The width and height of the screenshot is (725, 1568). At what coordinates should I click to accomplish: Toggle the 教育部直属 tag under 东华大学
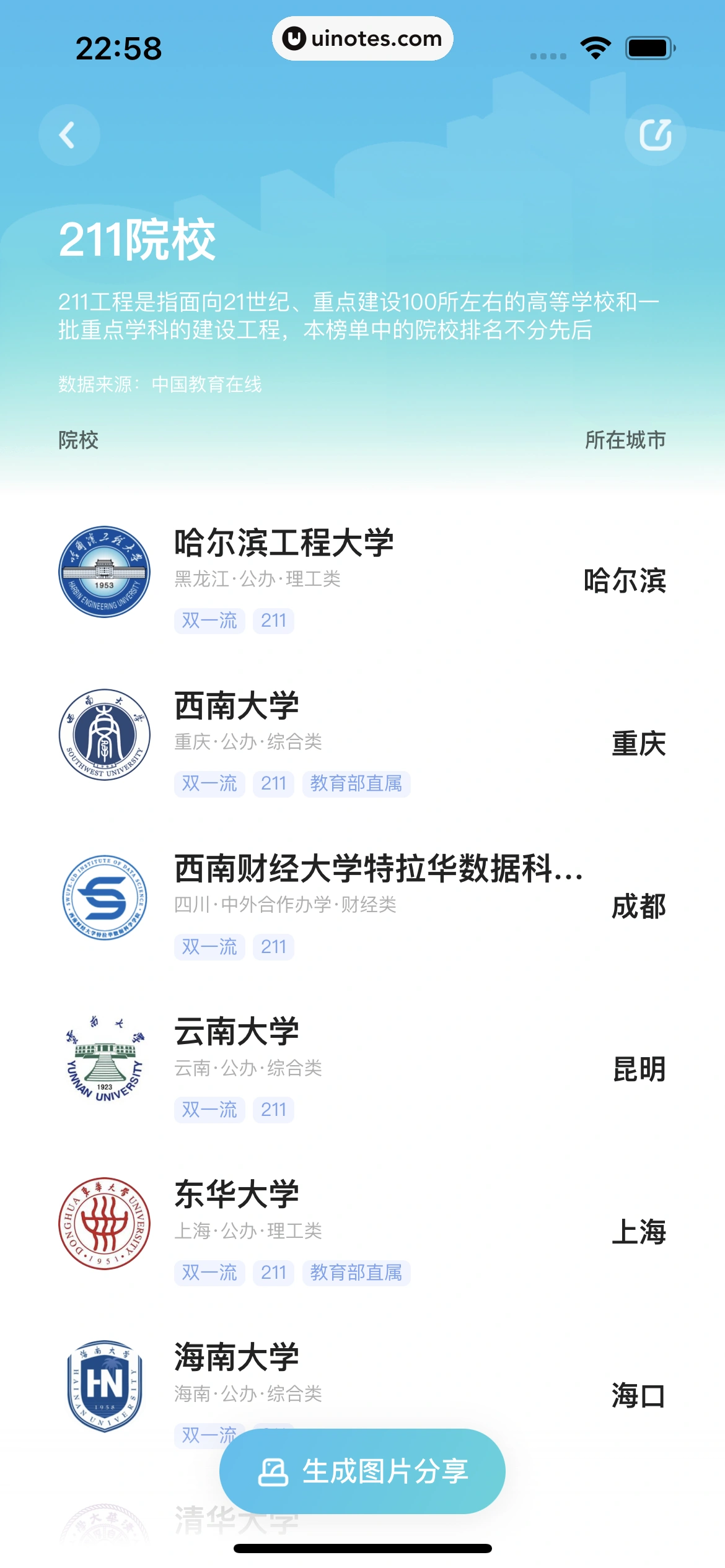coord(356,1273)
